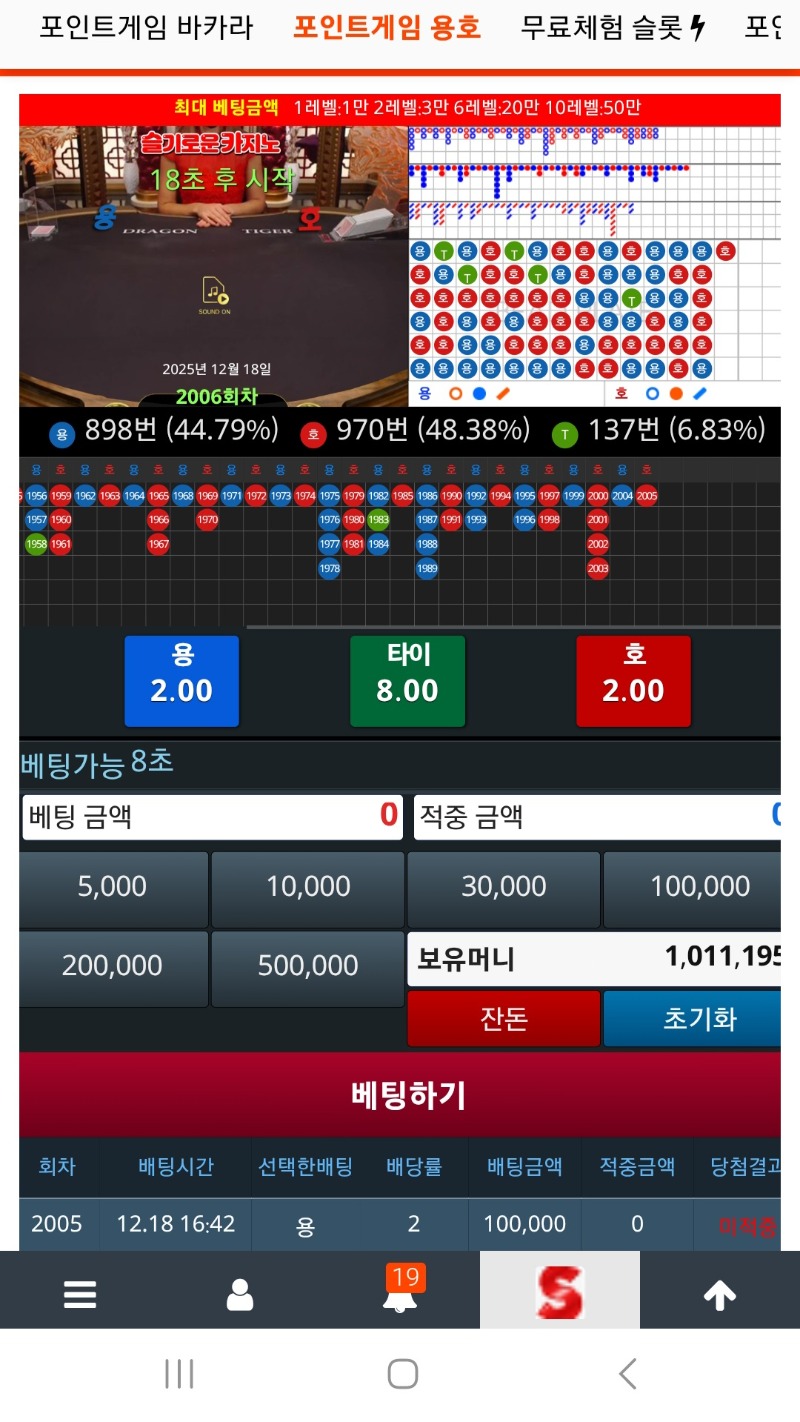Screen dimensions: 800x1422
Task: Tap the 잔돈 button
Action: pos(504,1018)
